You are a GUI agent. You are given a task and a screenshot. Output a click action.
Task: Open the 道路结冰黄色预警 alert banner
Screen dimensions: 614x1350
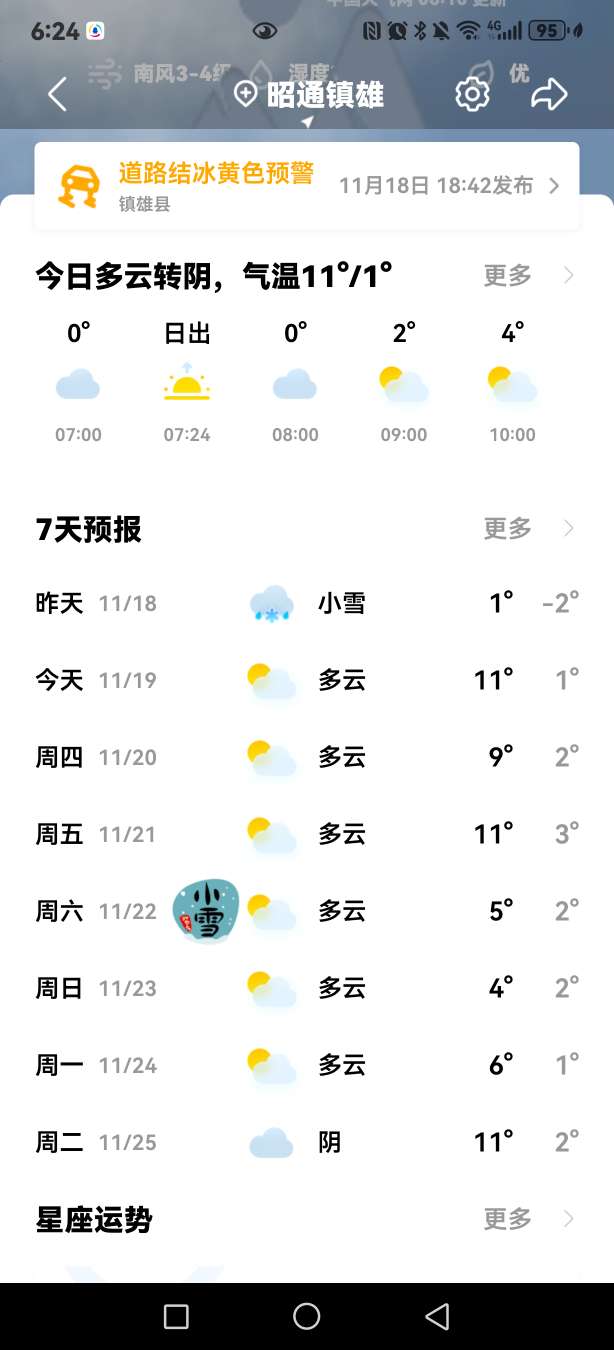coord(307,185)
